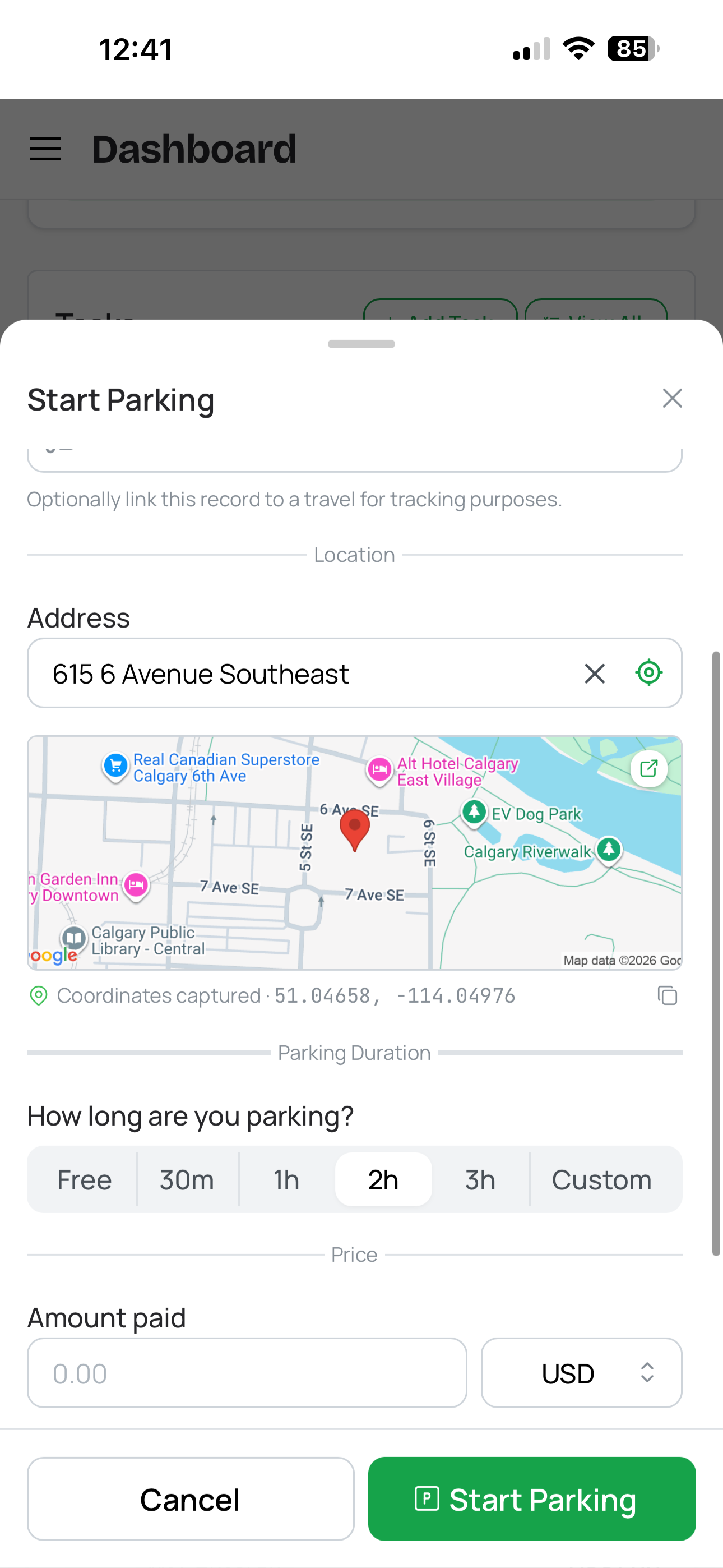Open the navigation hamburger menu
The width and height of the screenshot is (723, 1568).
(x=45, y=148)
